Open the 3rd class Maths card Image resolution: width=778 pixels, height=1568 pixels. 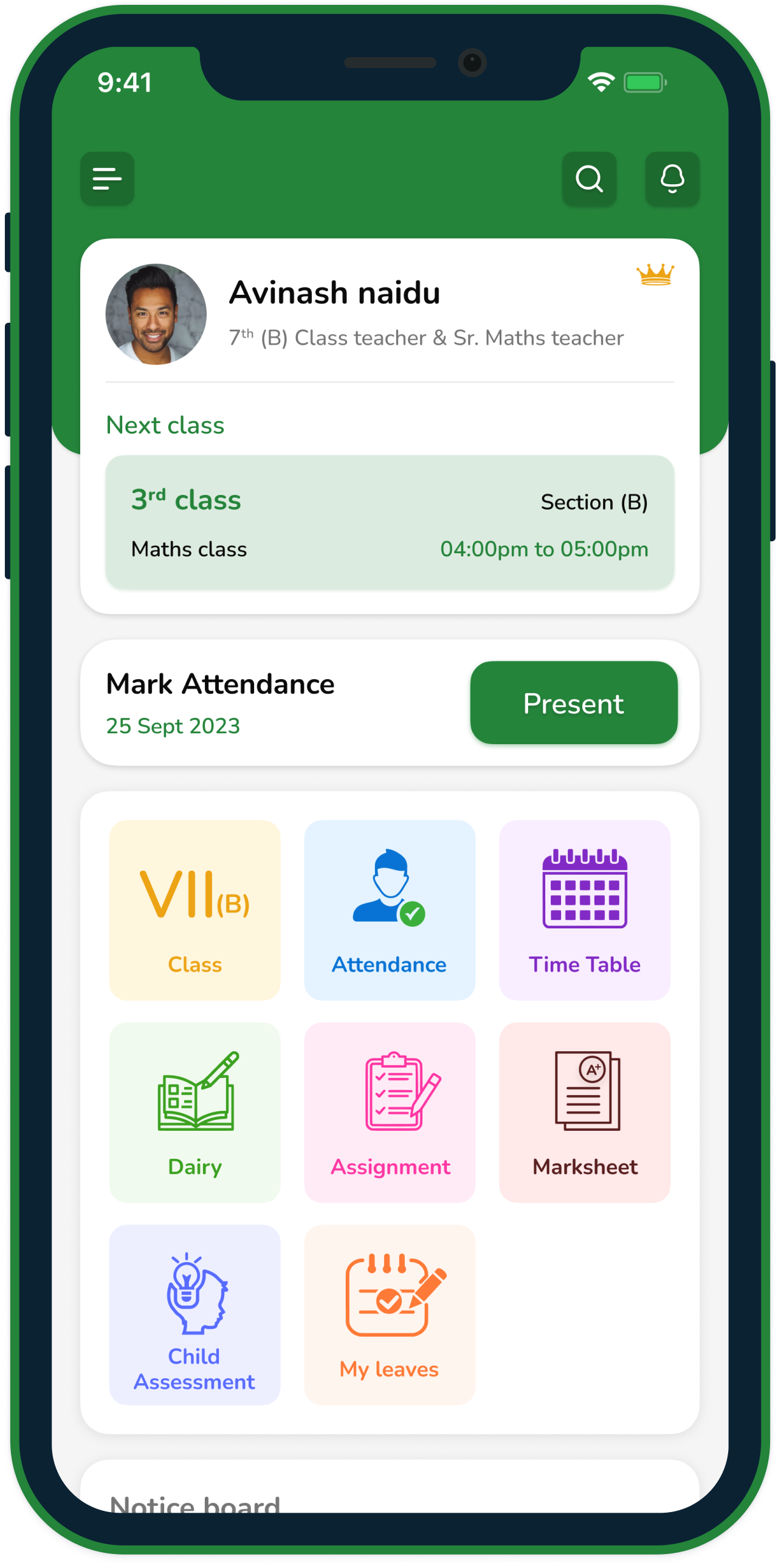(x=390, y=522)
